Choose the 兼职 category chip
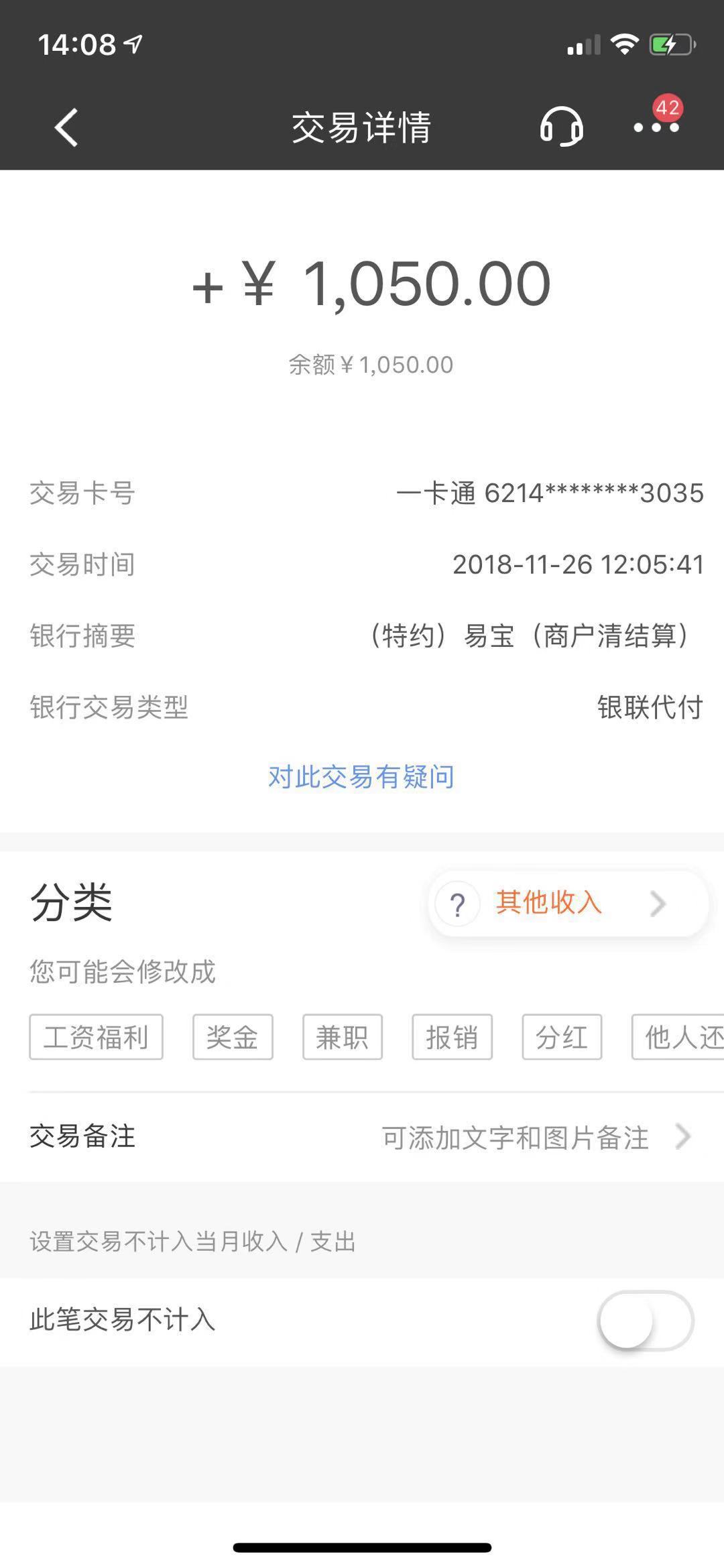 pos(343,1037)
